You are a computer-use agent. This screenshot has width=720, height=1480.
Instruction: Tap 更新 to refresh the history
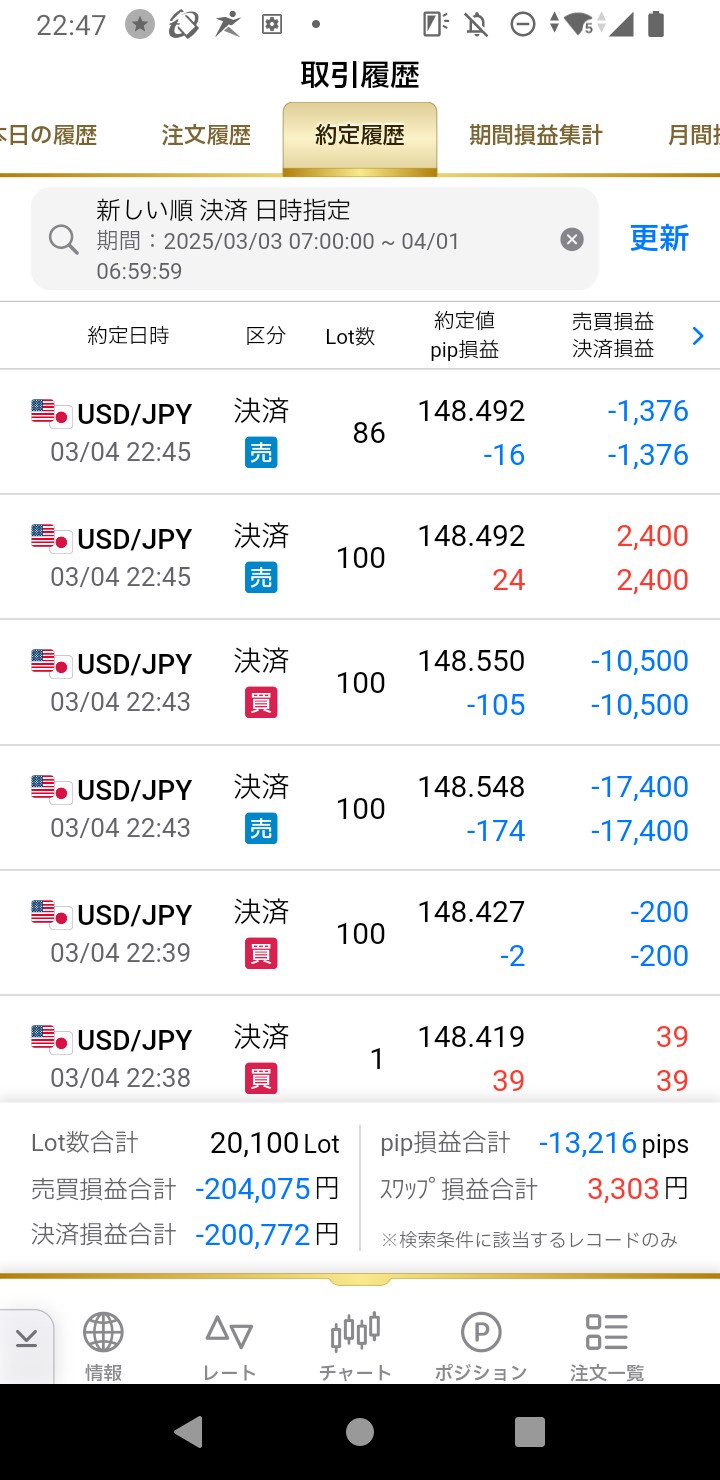(659, 238)
